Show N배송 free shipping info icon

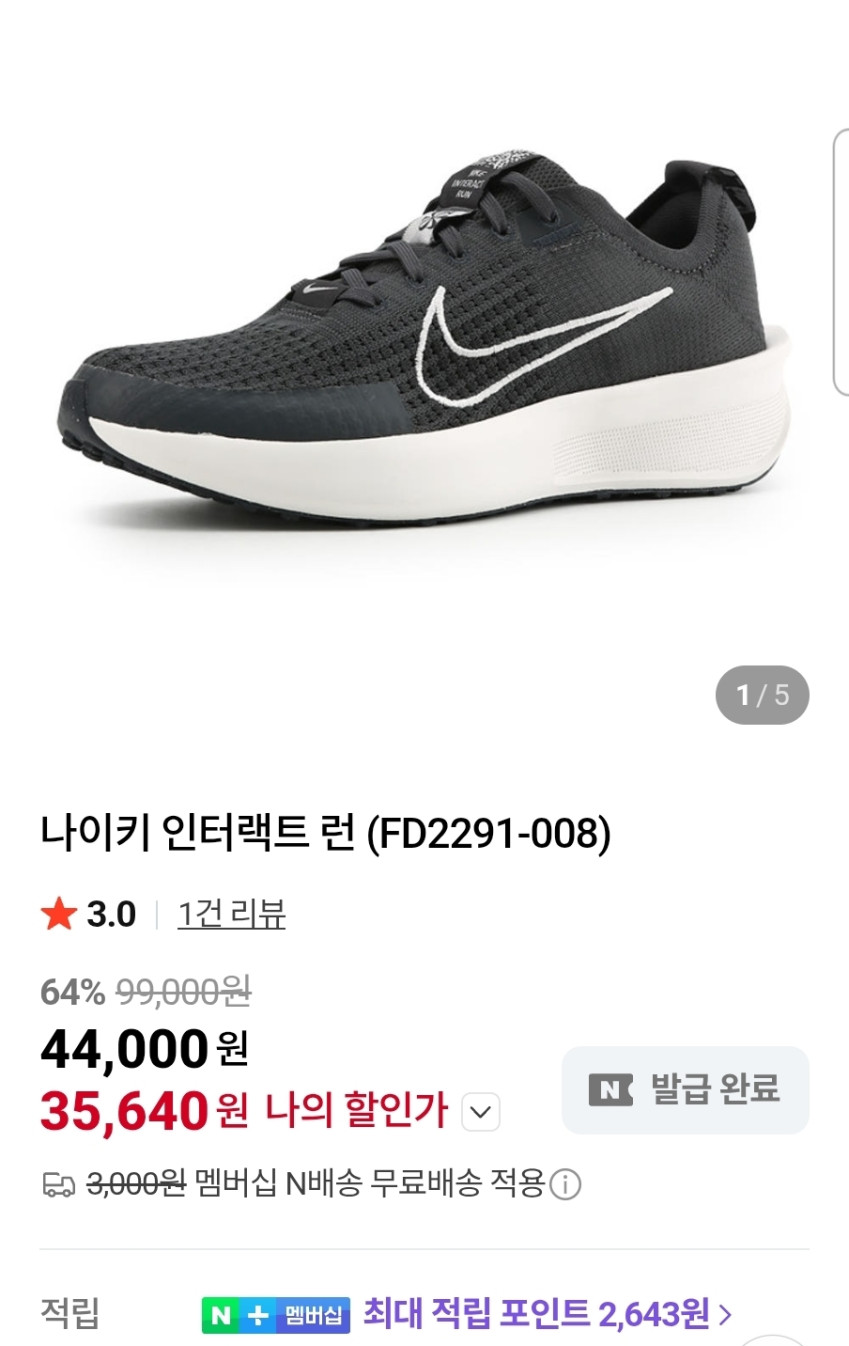(565, 1185)
